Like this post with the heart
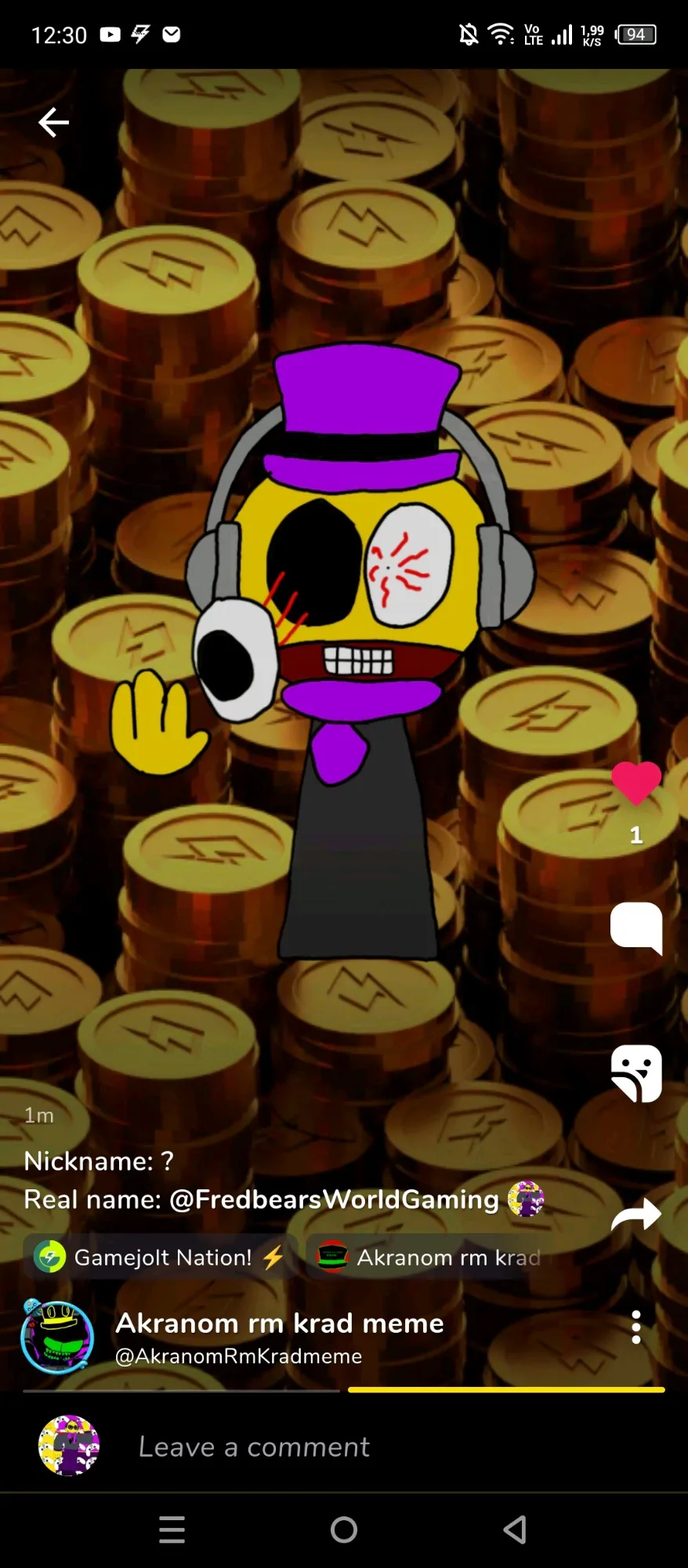The height and width of the screenshot is (1568, 688). pyautogui.click(x=635, y=783)
